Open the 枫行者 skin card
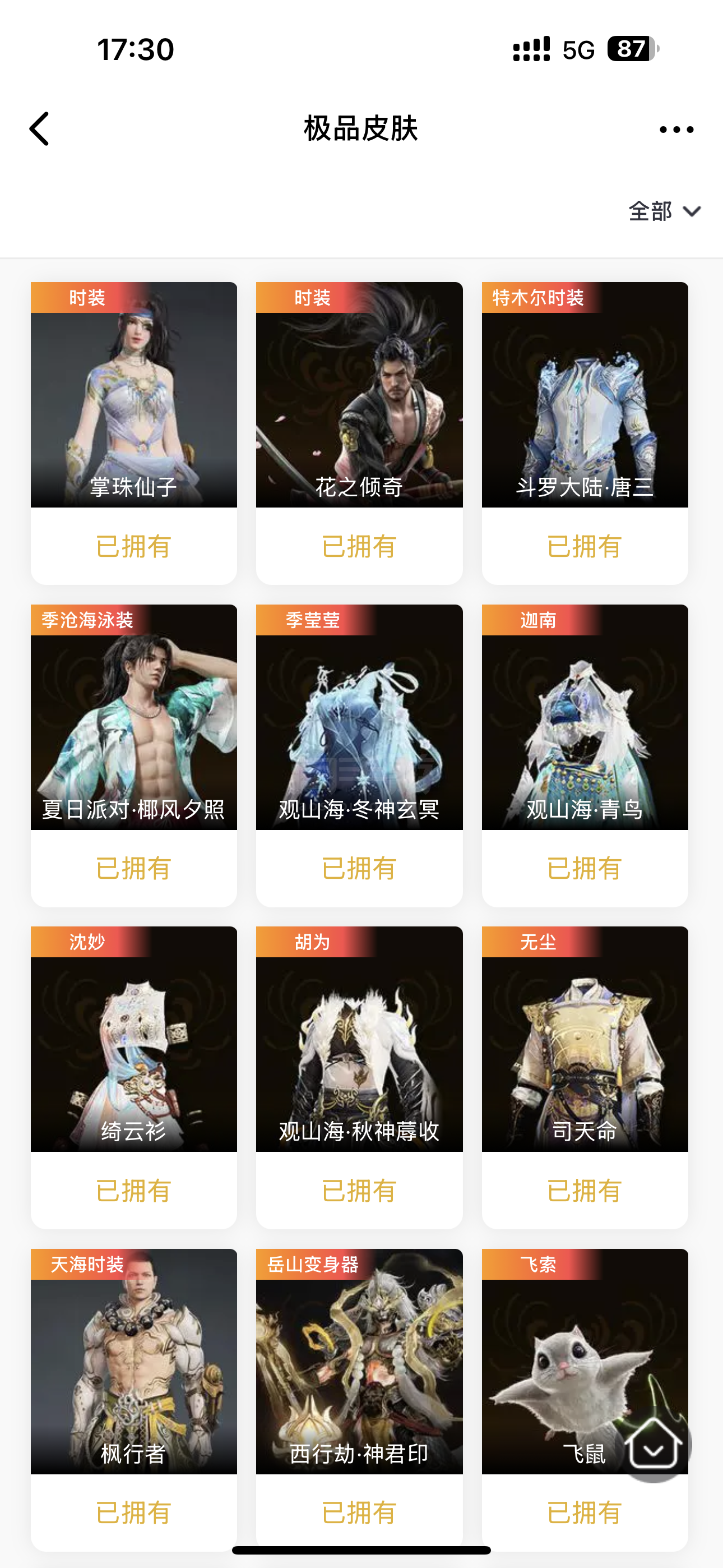Viewport: 723px width, 1568px height. click(134, 1400)
